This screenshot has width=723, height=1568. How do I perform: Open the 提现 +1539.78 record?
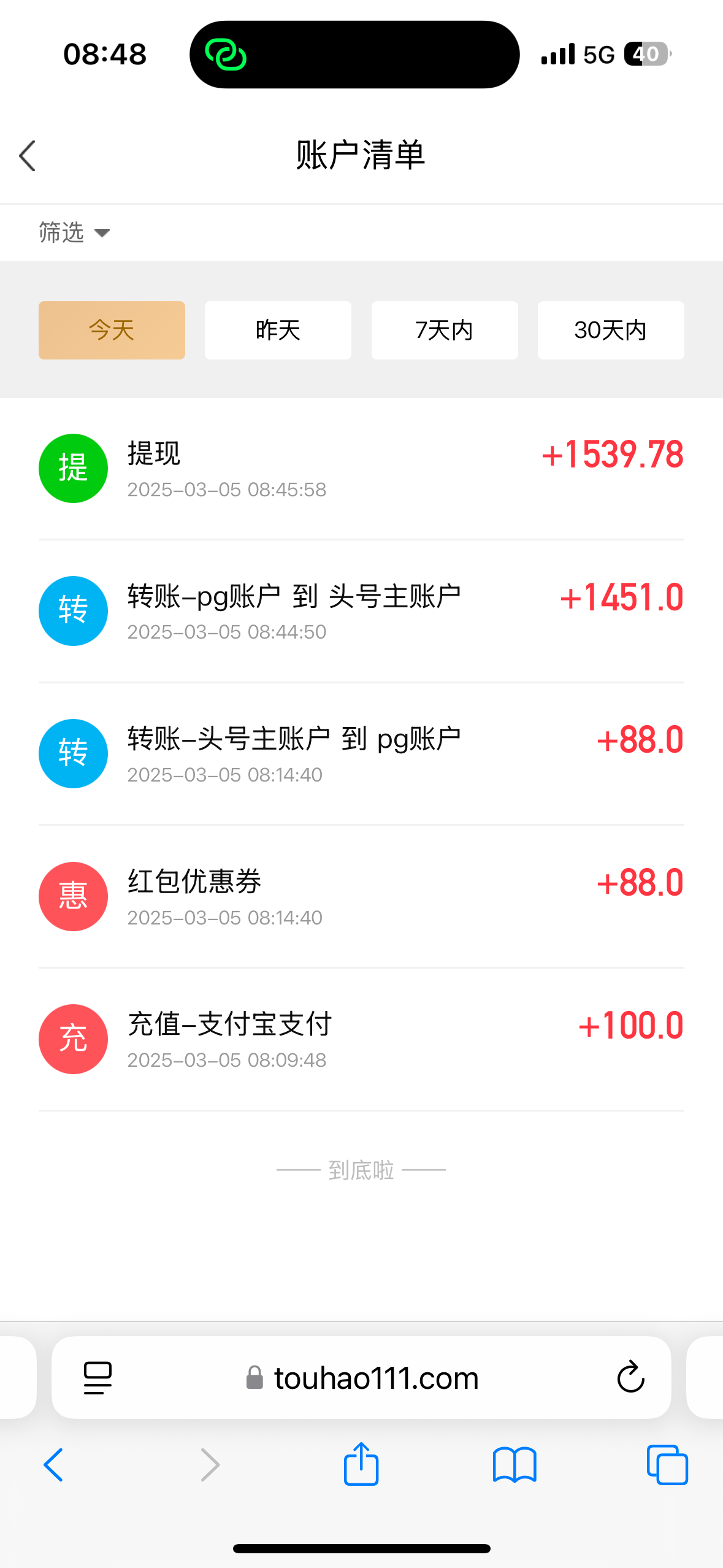[361, 469]
